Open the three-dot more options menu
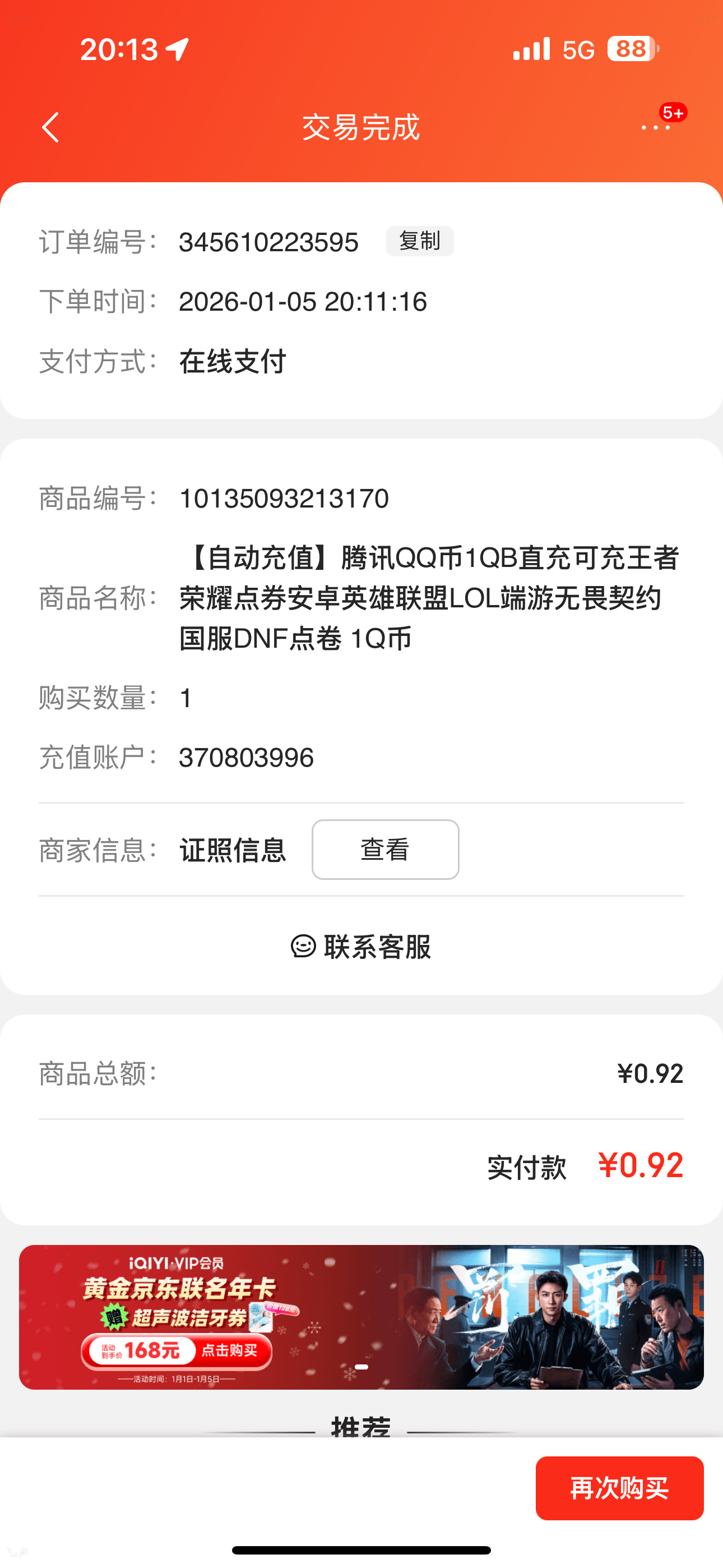Image resolution: width=723 pixels, height=1568 pixels. pos(655,127)
